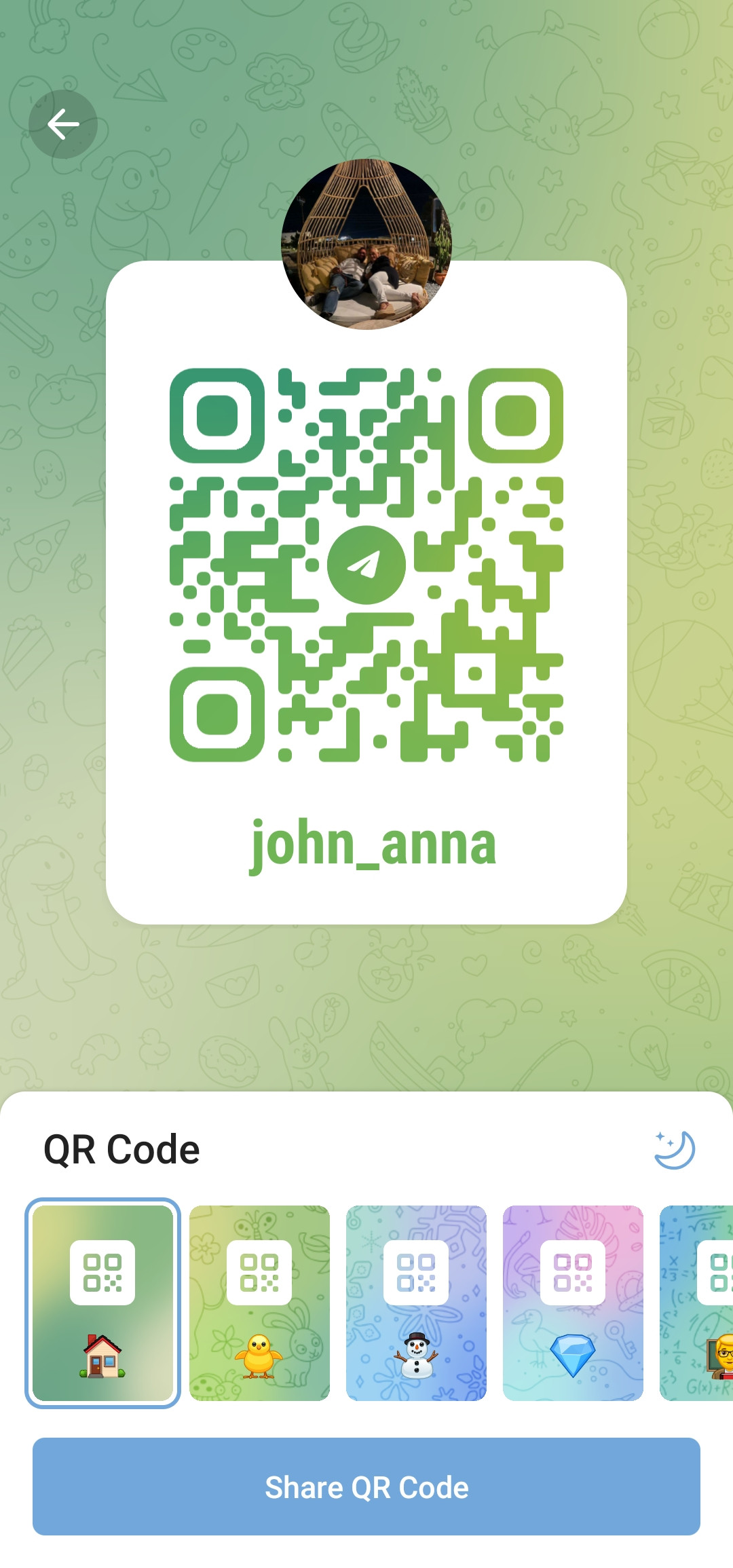733x1568 pixels.
Task: Choose the chick QR theme
Action: [x=259, y=1303]
